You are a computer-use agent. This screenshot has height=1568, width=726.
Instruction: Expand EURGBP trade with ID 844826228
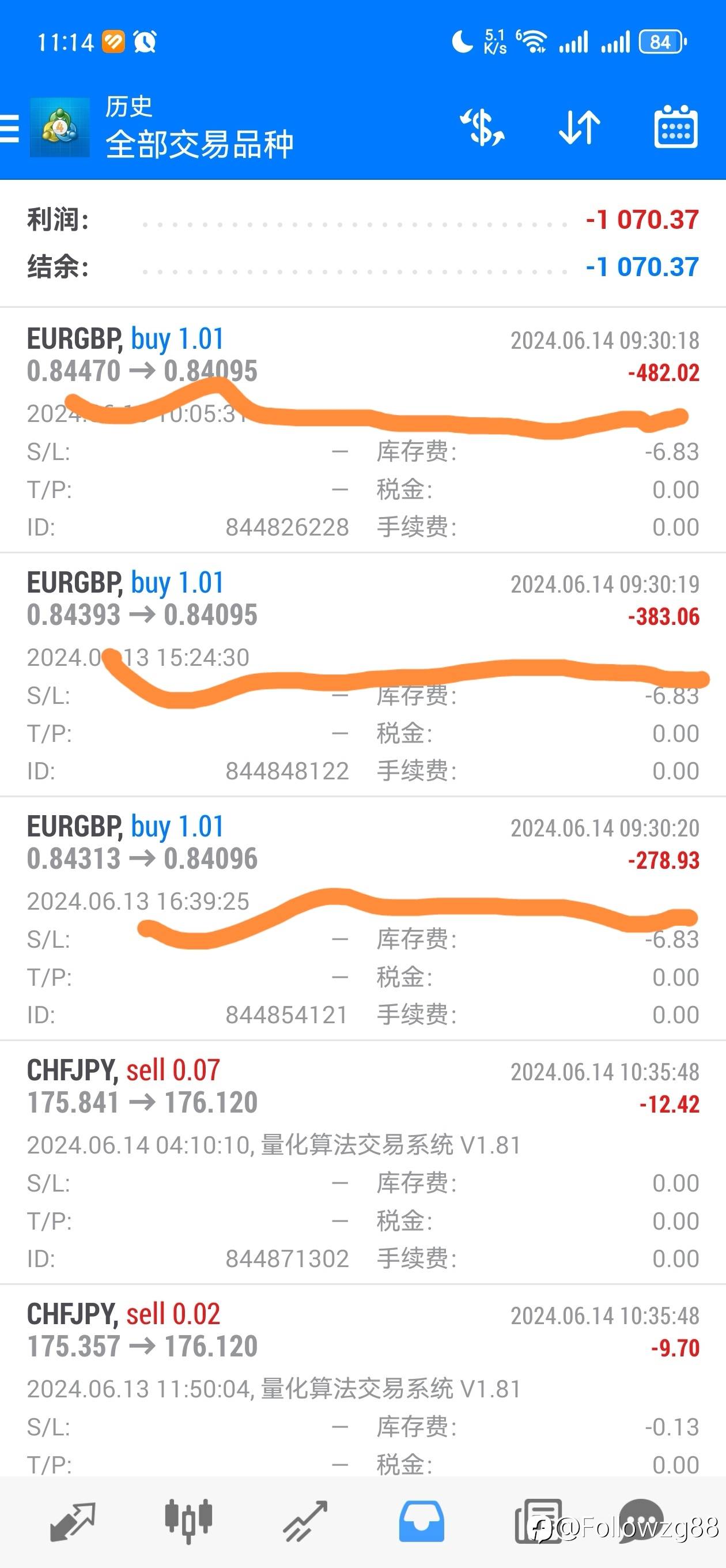(362, 431)
